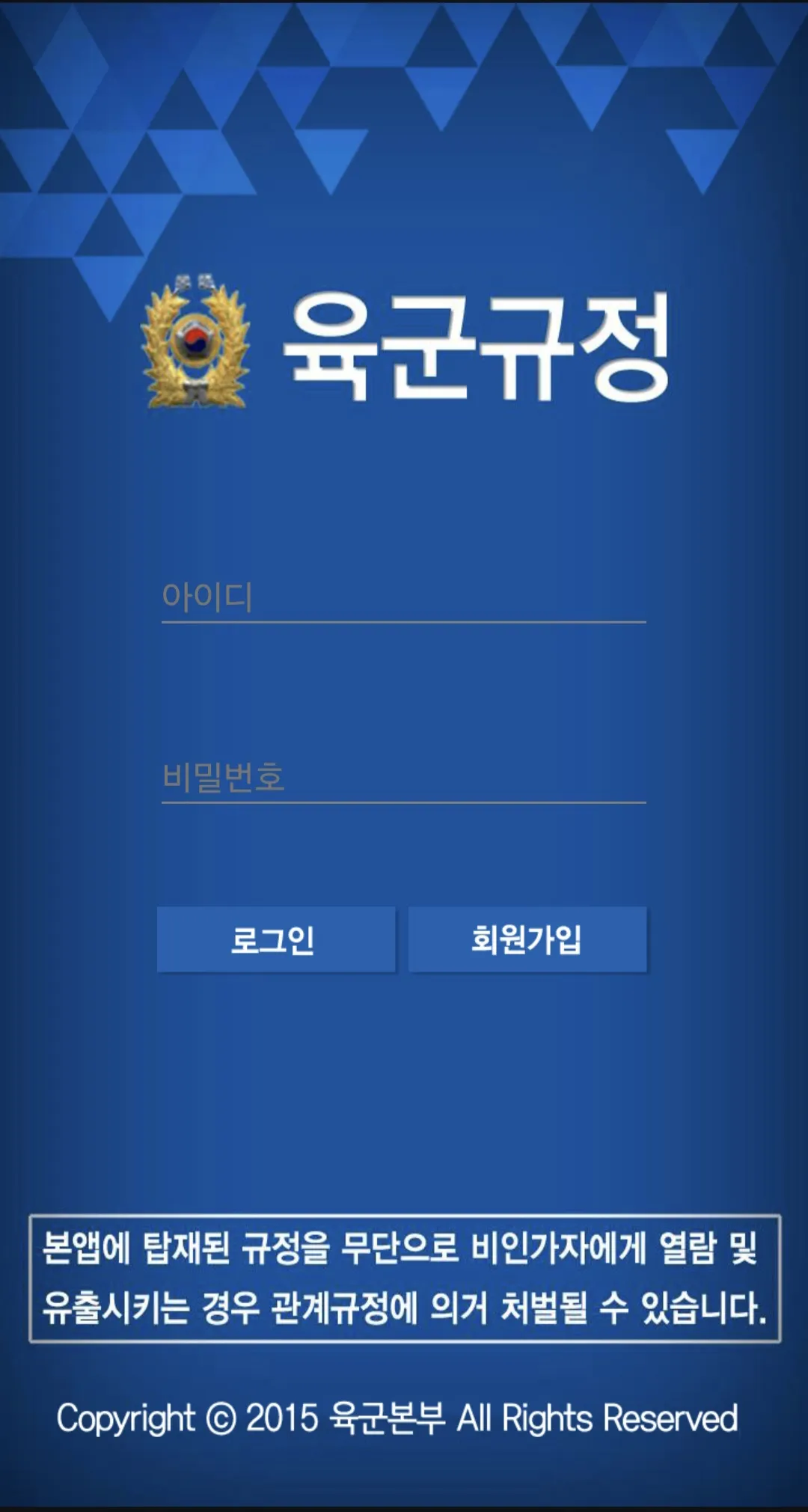808x1512 pixels.
Task: Tap the 로그인 button
Action: [x=276, y=939]
